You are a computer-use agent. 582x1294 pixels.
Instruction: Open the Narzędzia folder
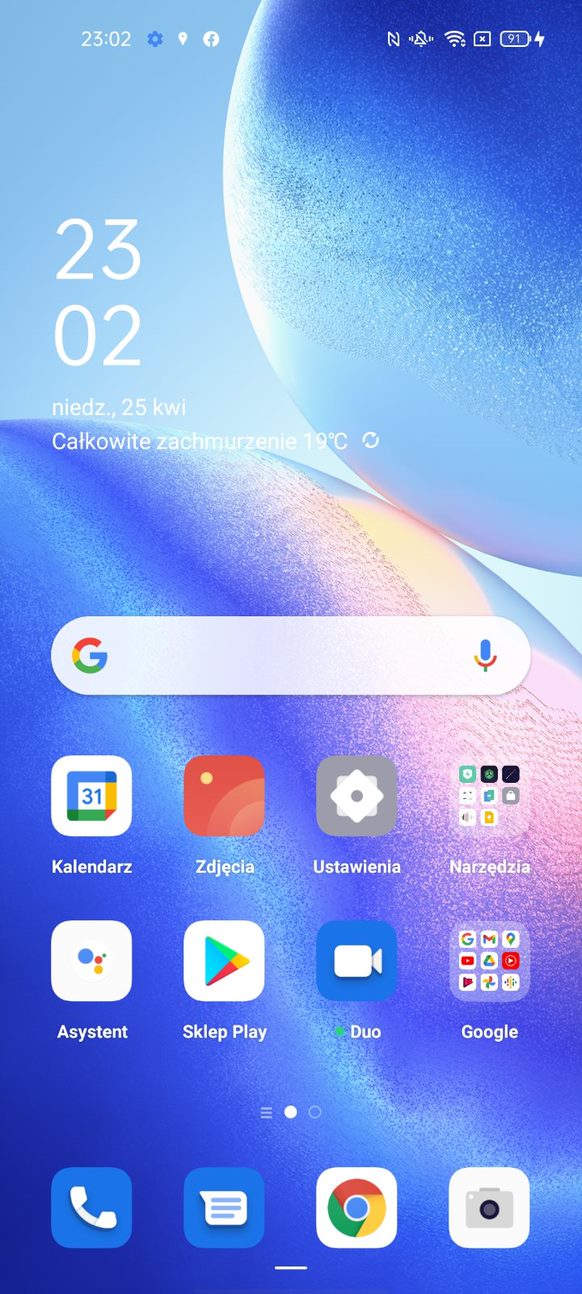(489, 796)
